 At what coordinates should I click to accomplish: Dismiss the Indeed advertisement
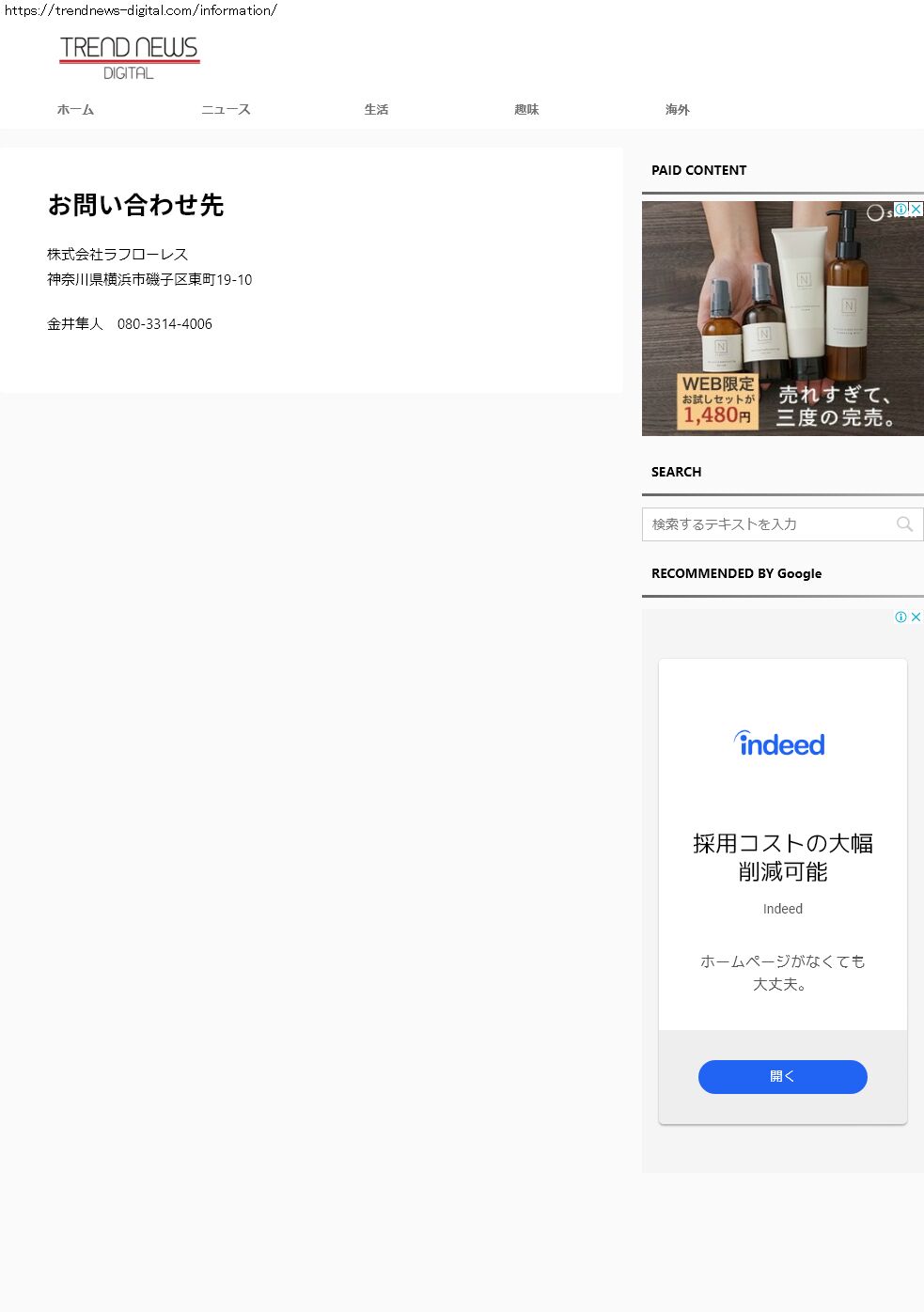pos(916,617)
